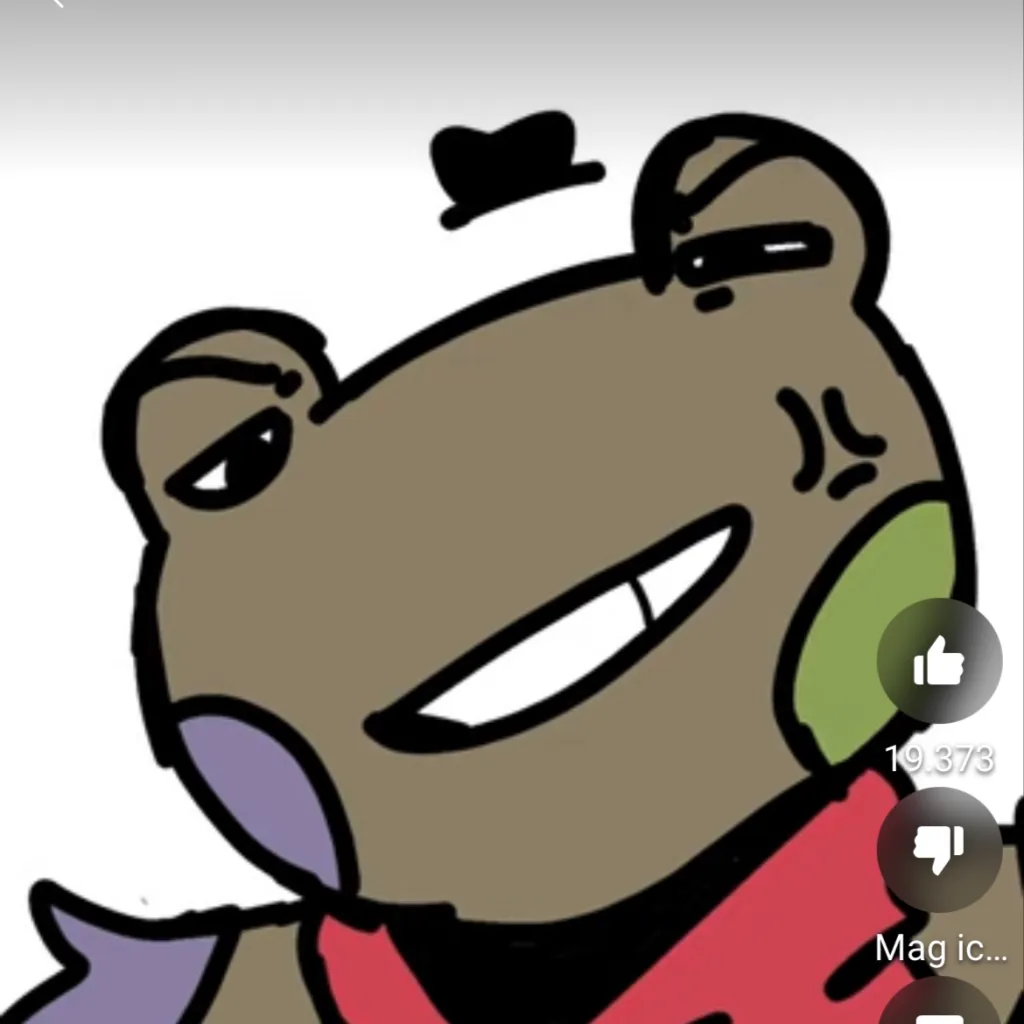Like this short video
The image size is (1024, 1024).
point(938,662)
